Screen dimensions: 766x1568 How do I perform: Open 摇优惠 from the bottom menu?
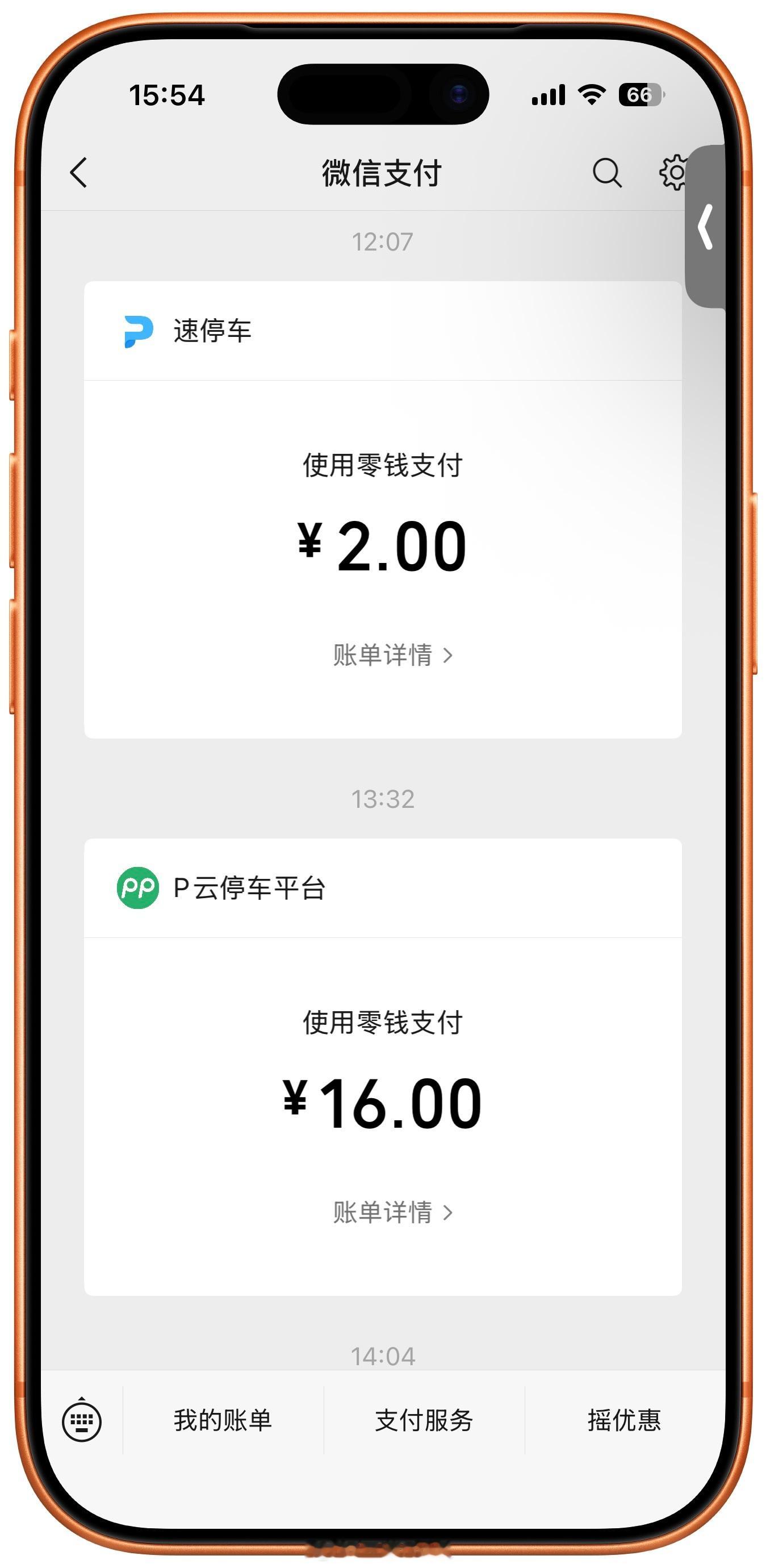click(625, 1421)
